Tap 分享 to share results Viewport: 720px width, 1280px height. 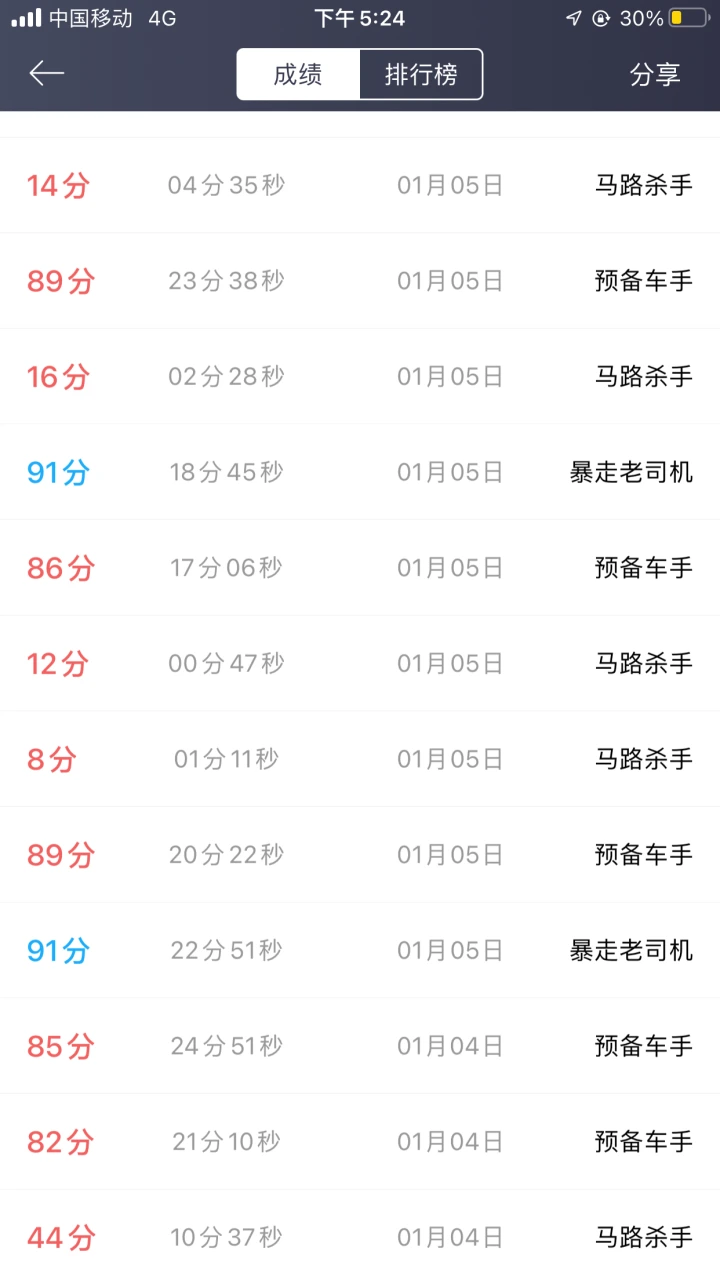coord(655,74)
